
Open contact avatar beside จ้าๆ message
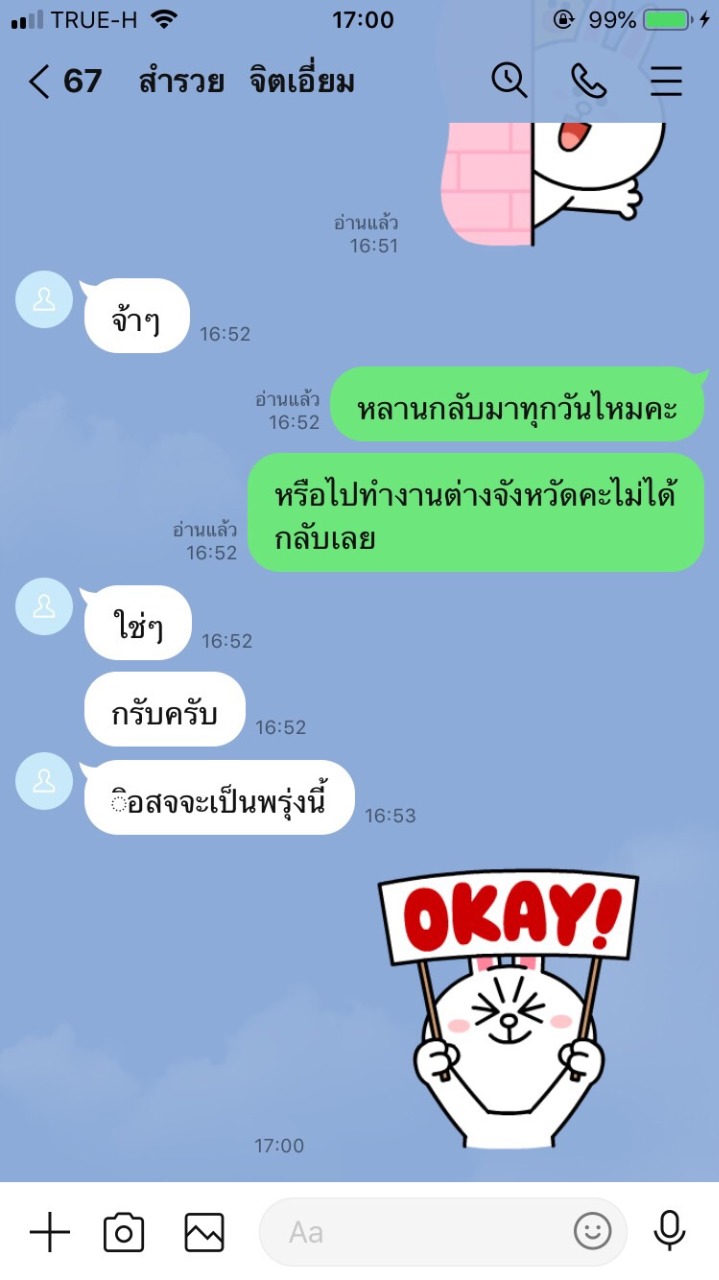[x=44, y=299]
